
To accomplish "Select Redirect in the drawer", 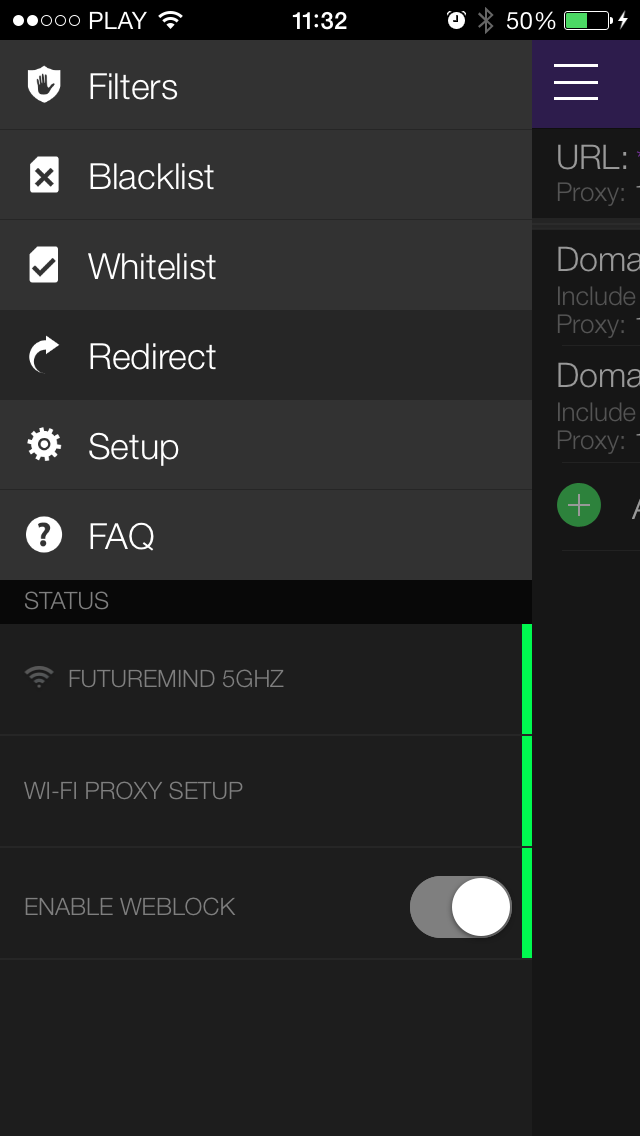I will point(266,355).
